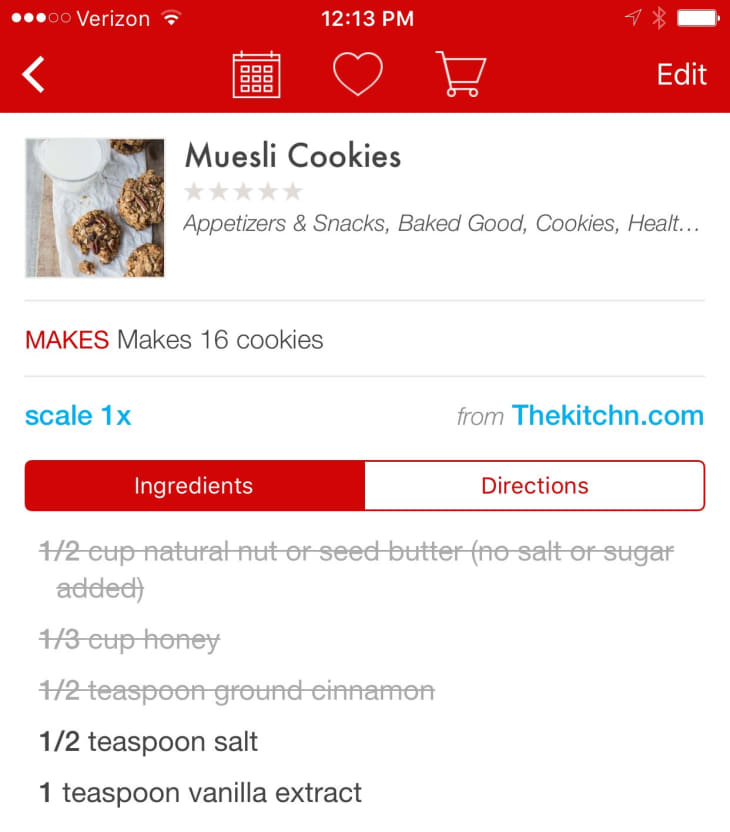Change the scale 1x setting
Image resolution: width=730 pixels, height=832 pixels.
[78, 416]
